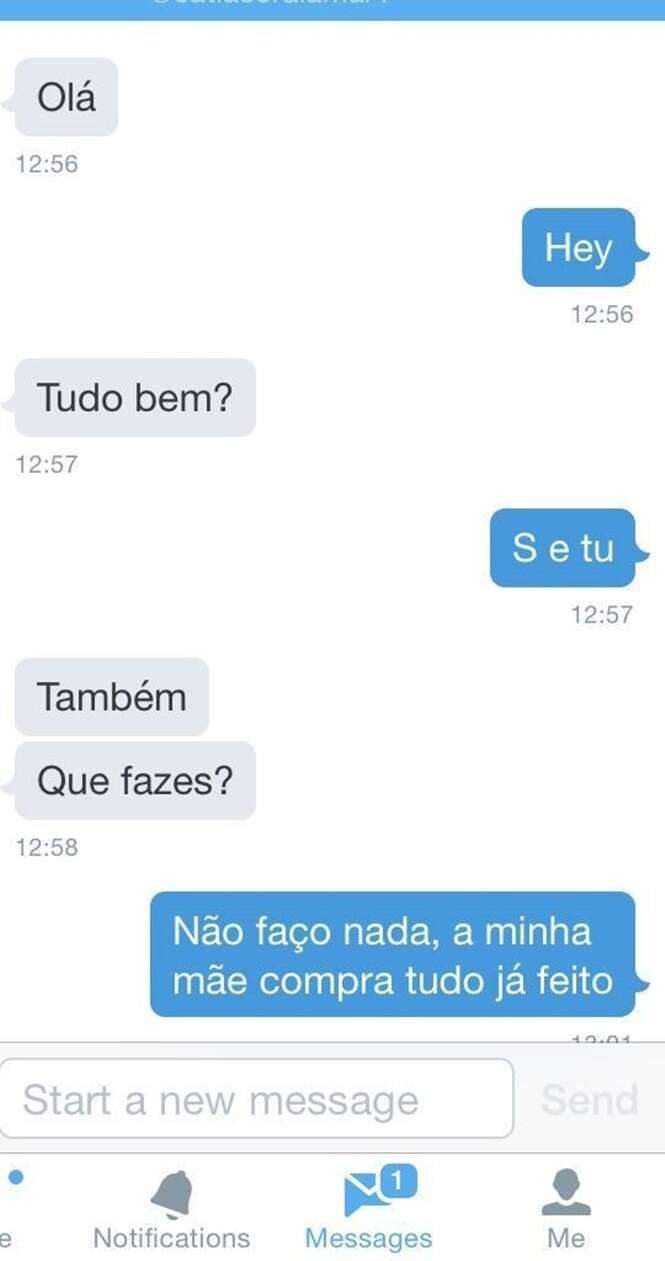Switch to the Messages tab
665x1261 pixels.
tap(369, 1209)
